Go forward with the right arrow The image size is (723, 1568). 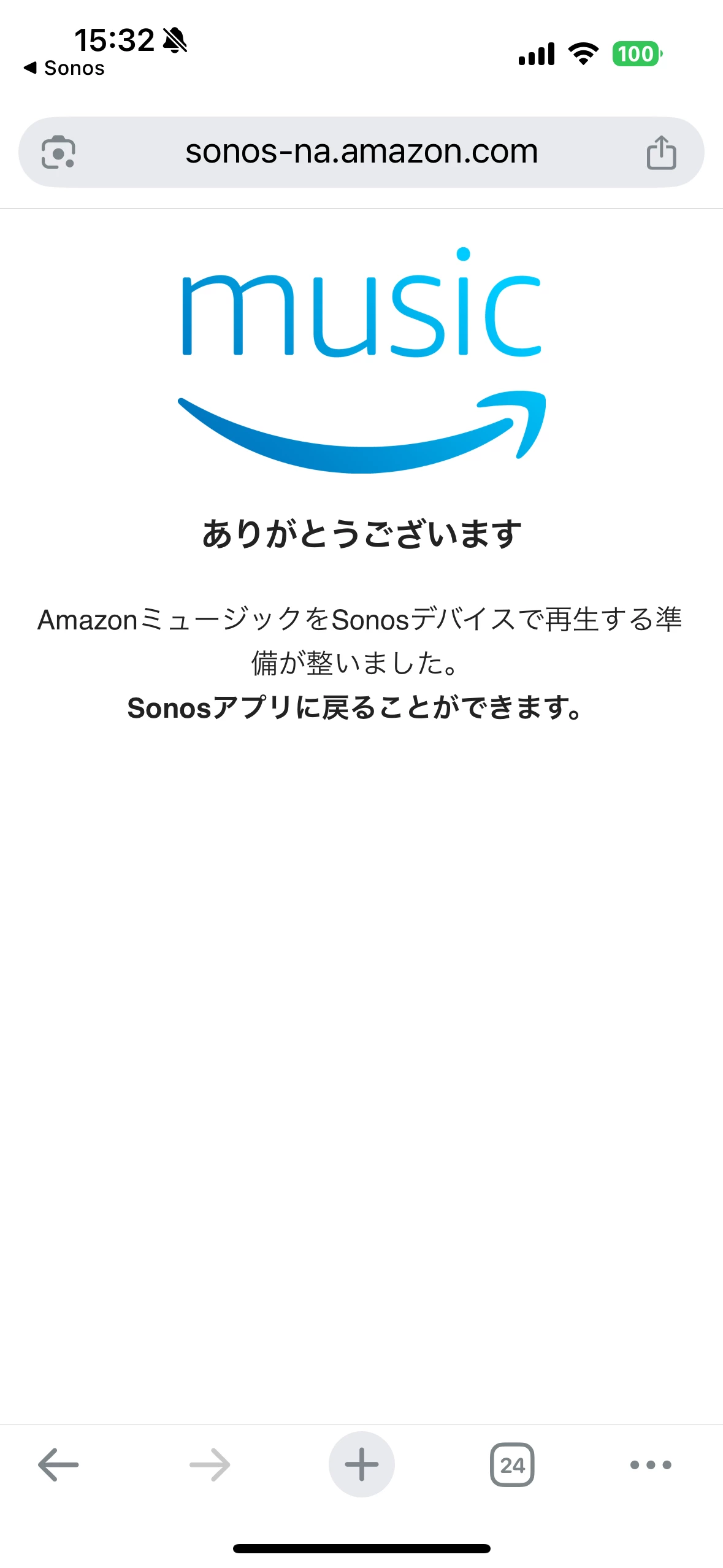point(210,1464)
